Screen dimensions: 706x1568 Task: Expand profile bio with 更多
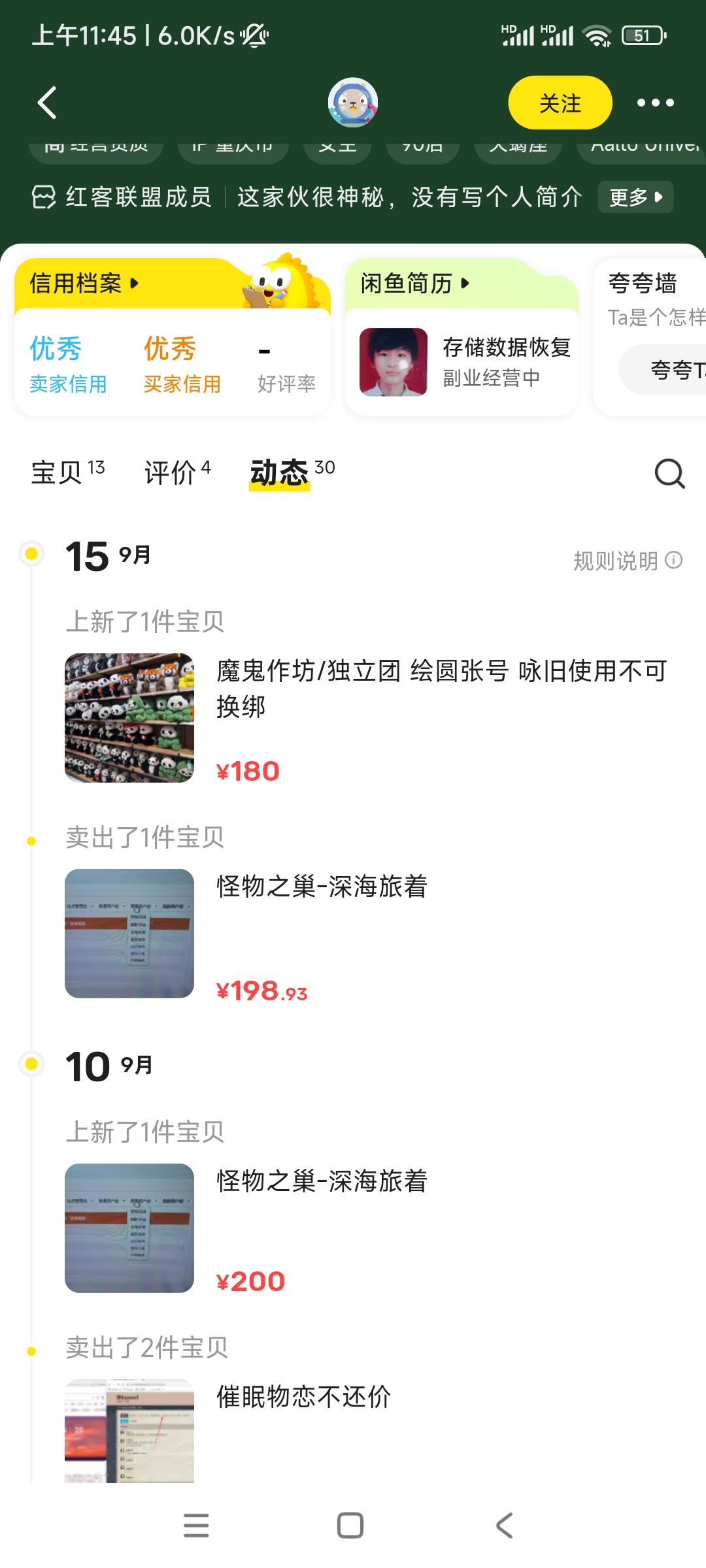click(x=635, y=197)
